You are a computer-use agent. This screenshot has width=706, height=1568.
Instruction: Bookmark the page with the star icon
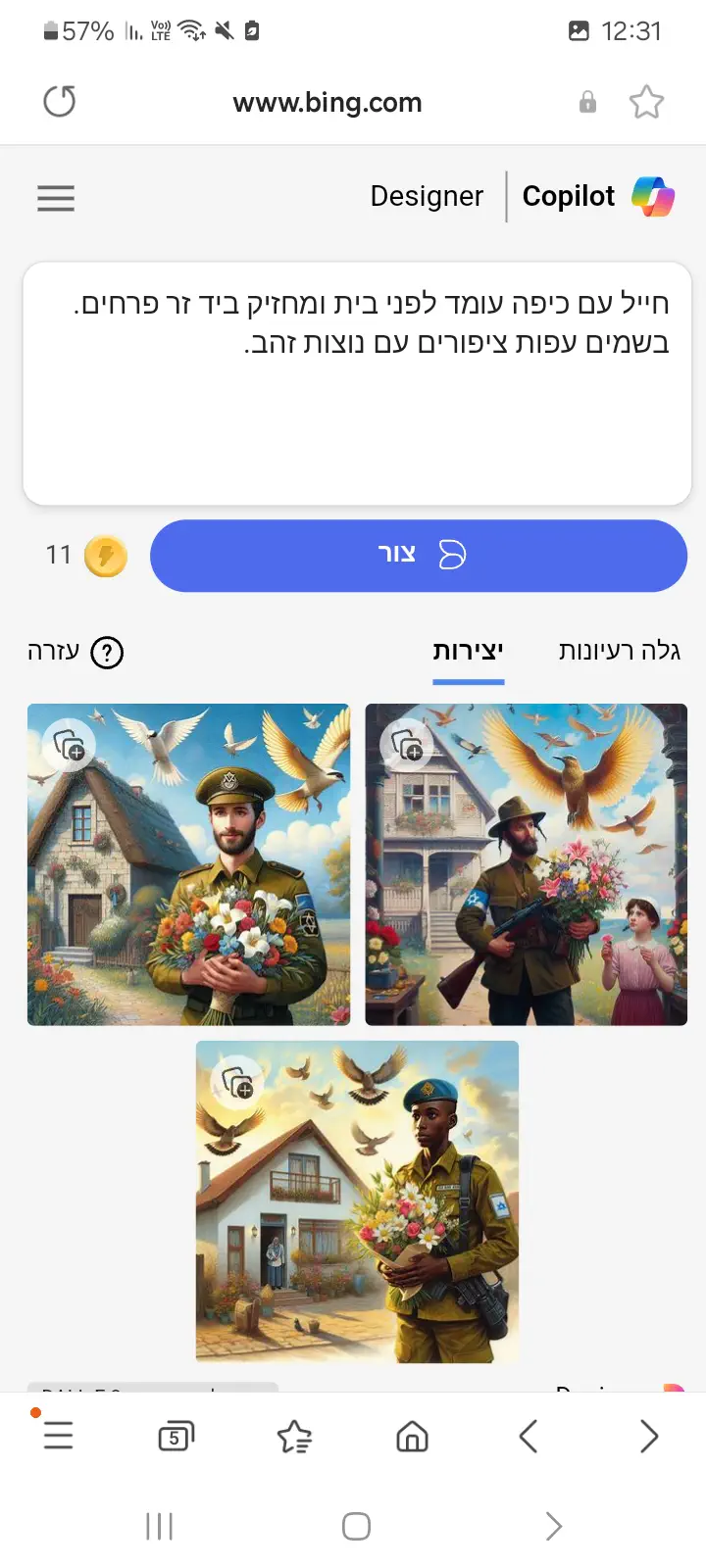[x=646, y=102]
